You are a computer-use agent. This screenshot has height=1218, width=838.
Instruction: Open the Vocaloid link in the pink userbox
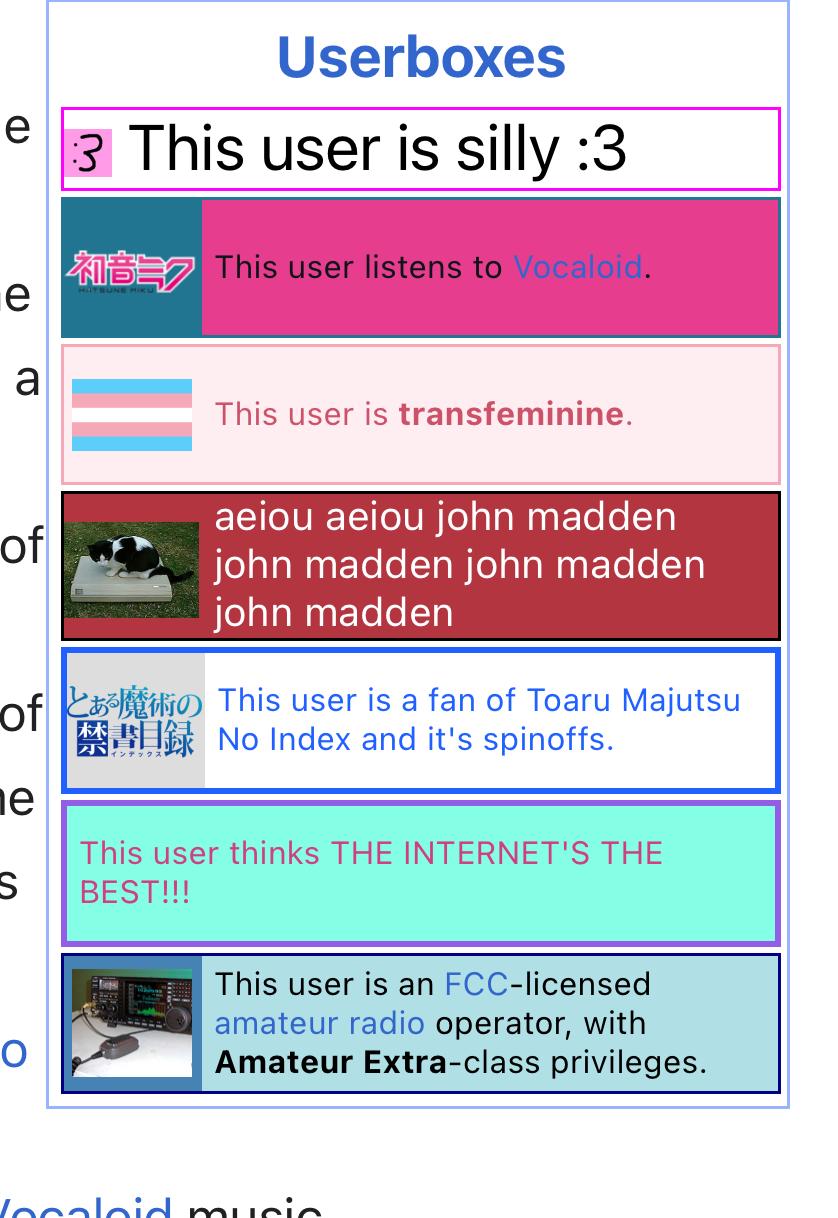[577, 267]
